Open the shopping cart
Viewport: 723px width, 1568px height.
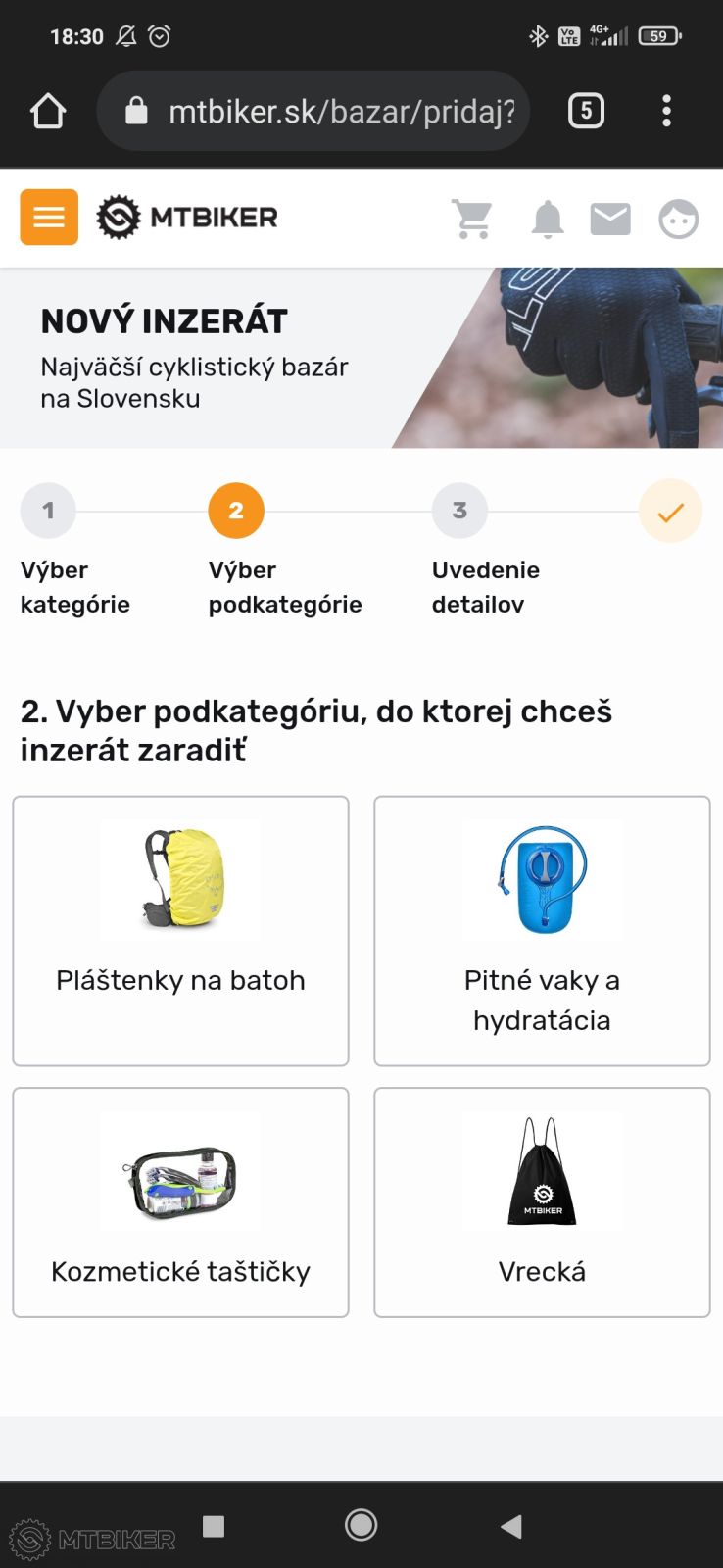point(472,218)
